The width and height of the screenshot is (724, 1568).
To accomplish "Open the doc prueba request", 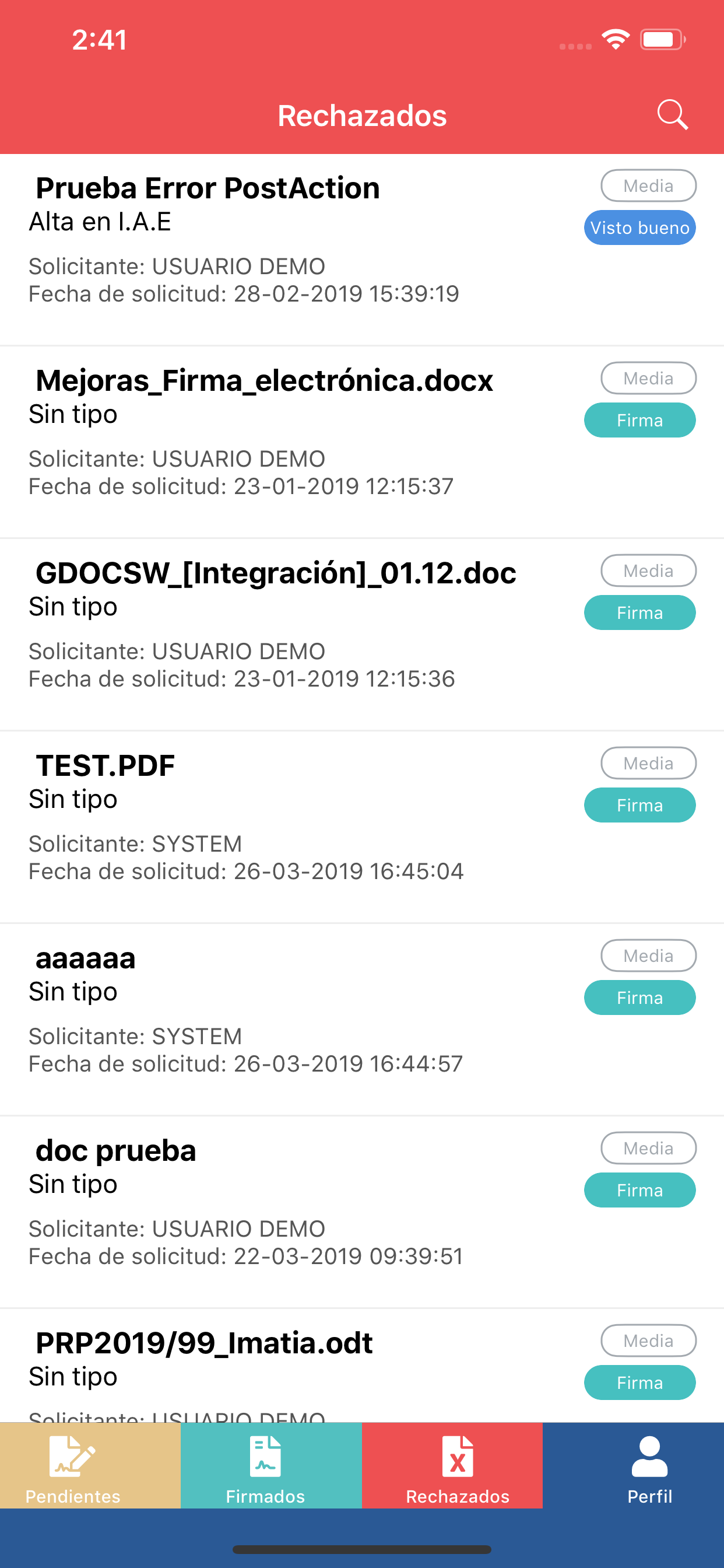I will tap(362, 1212).
